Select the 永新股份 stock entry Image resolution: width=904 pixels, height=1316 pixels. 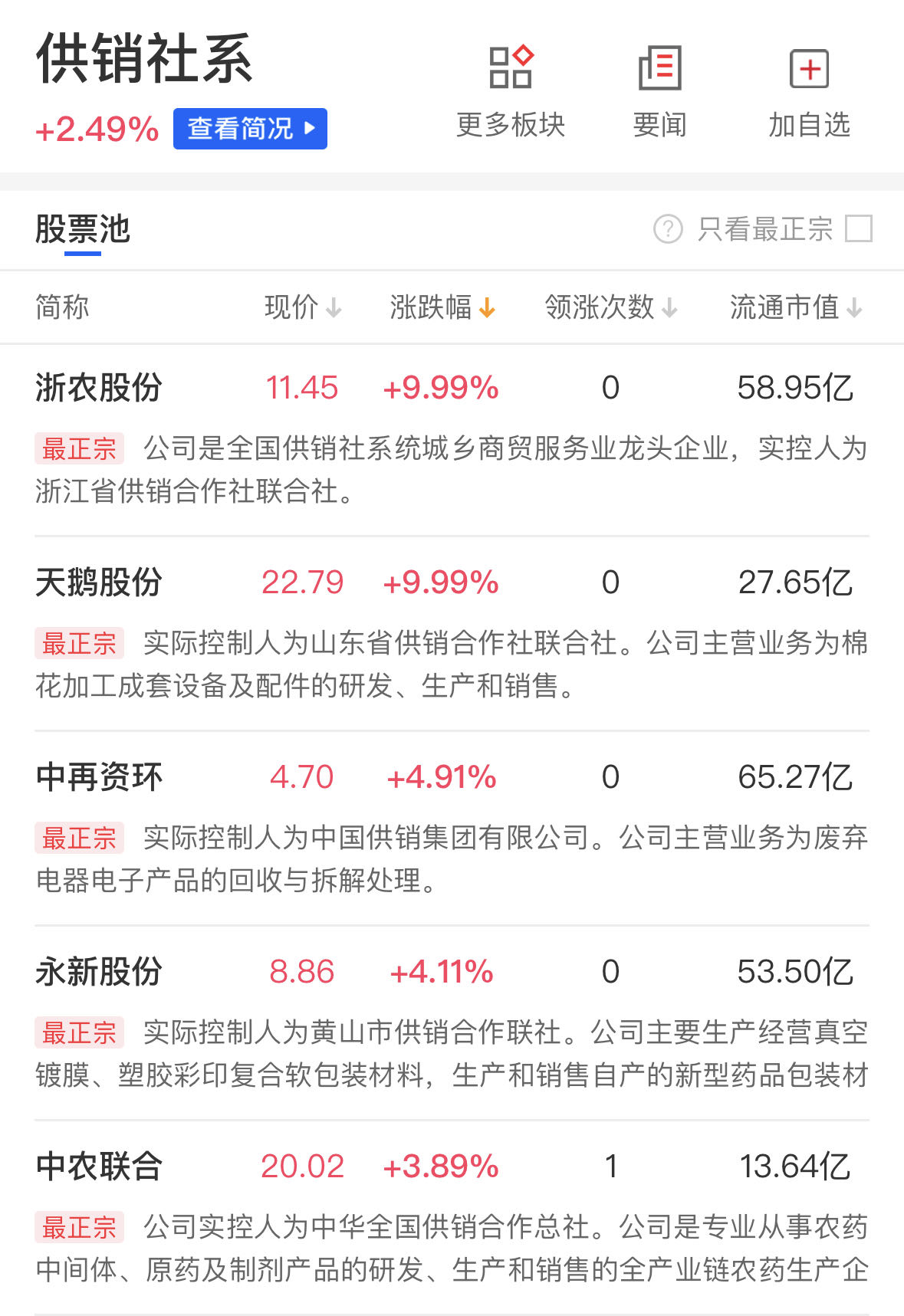point(99,972)
